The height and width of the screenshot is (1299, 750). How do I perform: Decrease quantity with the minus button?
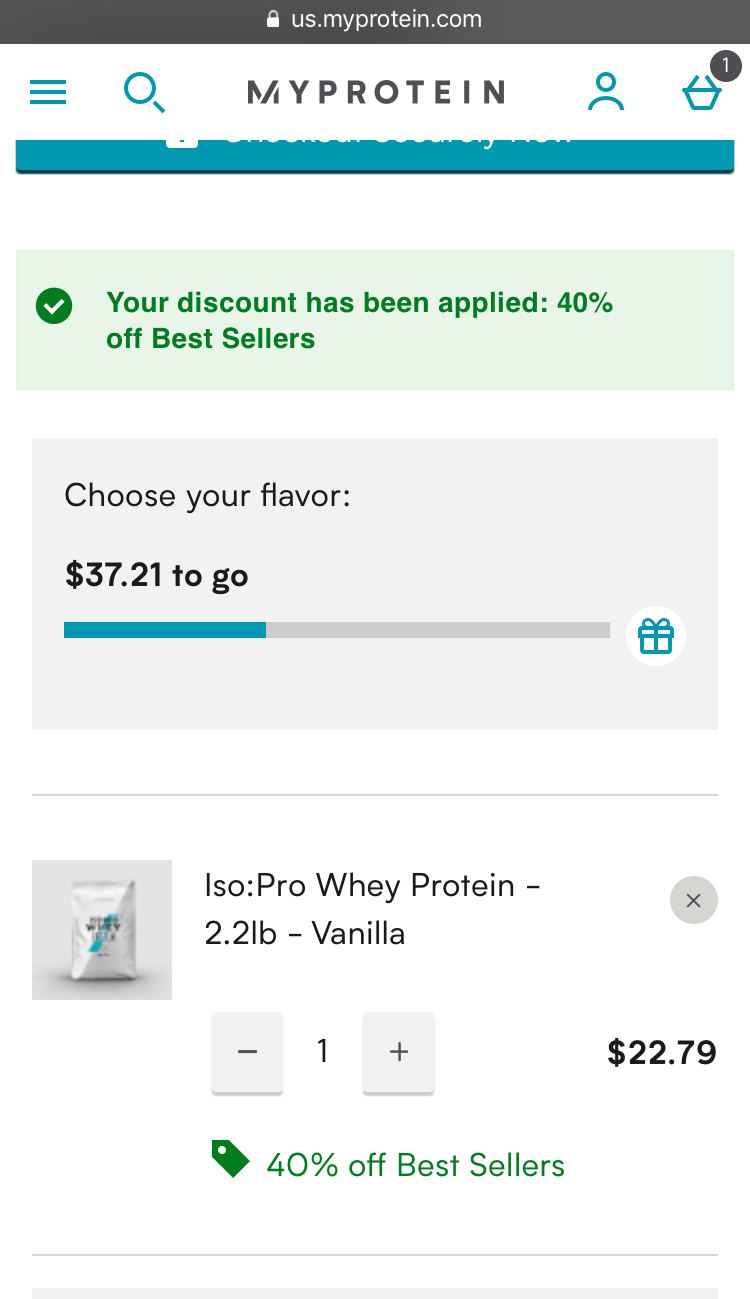click(247, 1051)
